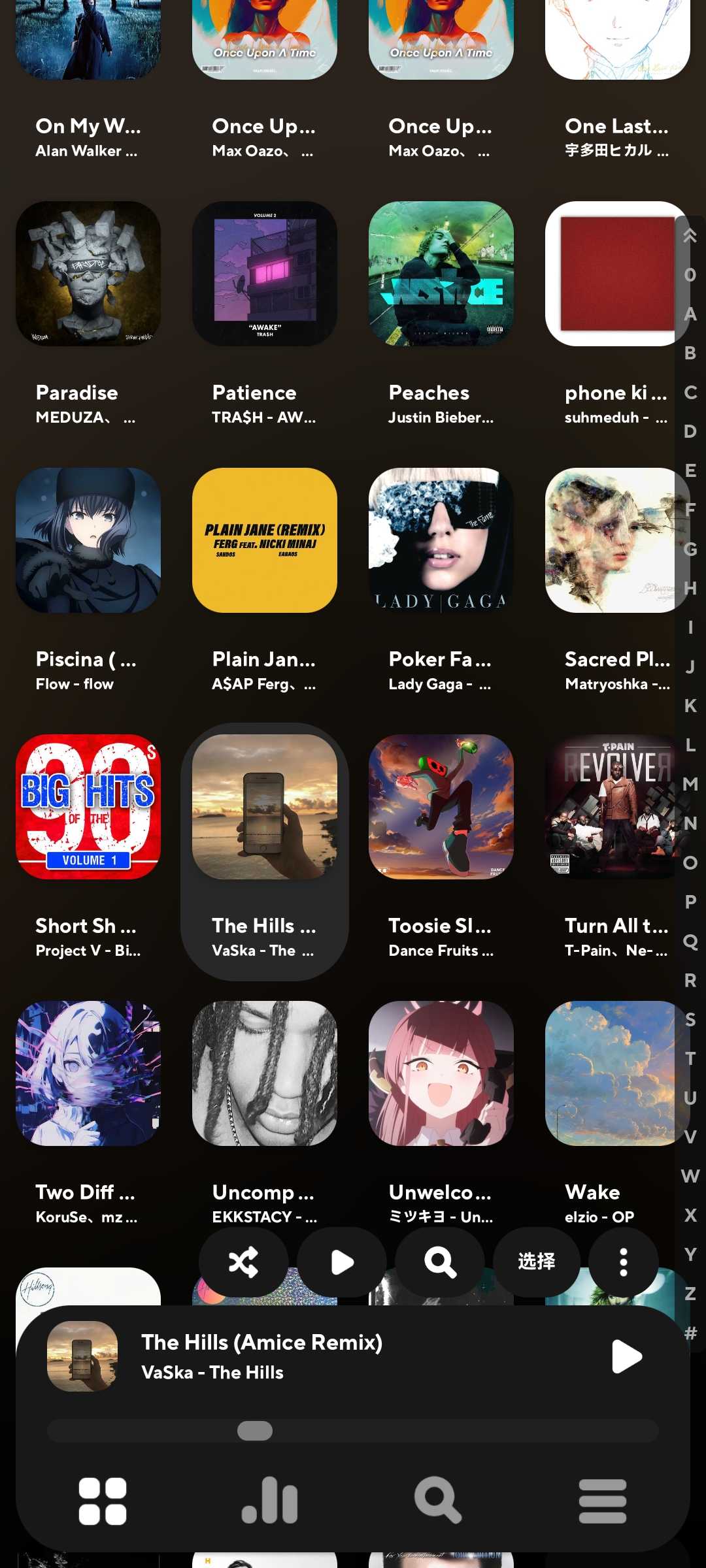Shuffle all songs with the shuffle button
706x1568 pixels.
tap(243, 1262)
